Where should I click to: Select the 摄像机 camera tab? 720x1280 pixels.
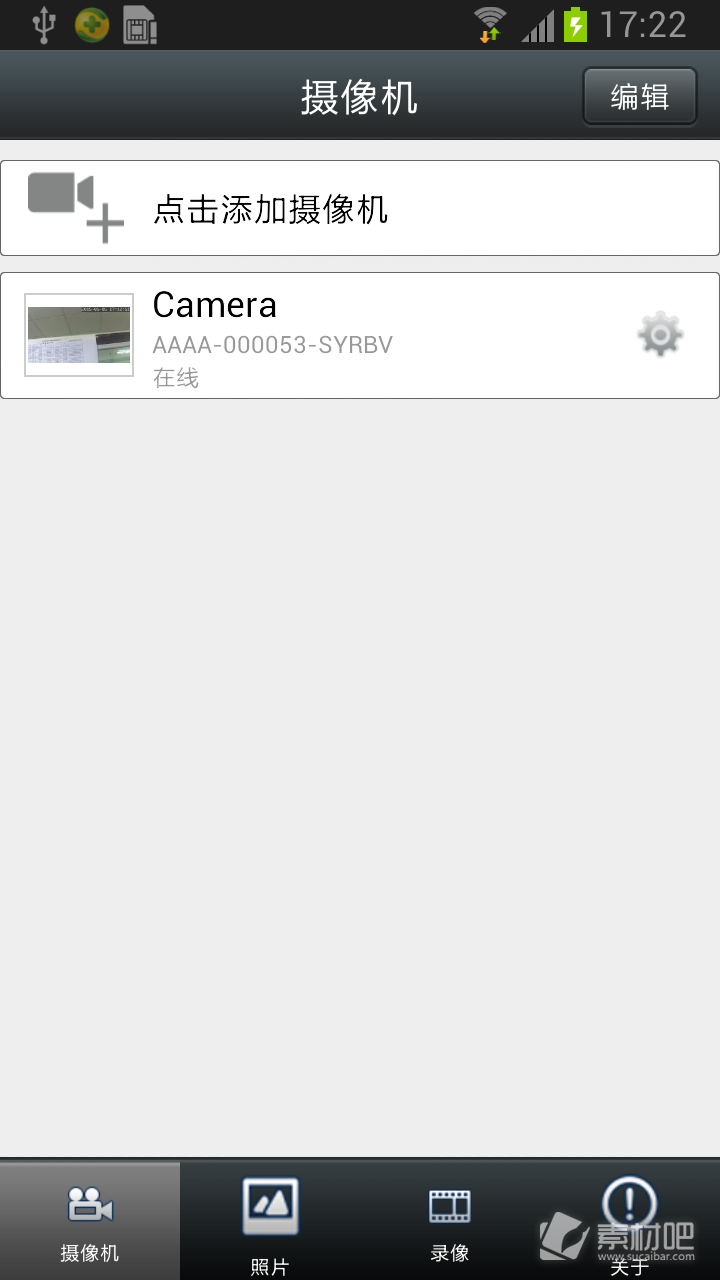pyautogui.click(x=90, y=1221)
